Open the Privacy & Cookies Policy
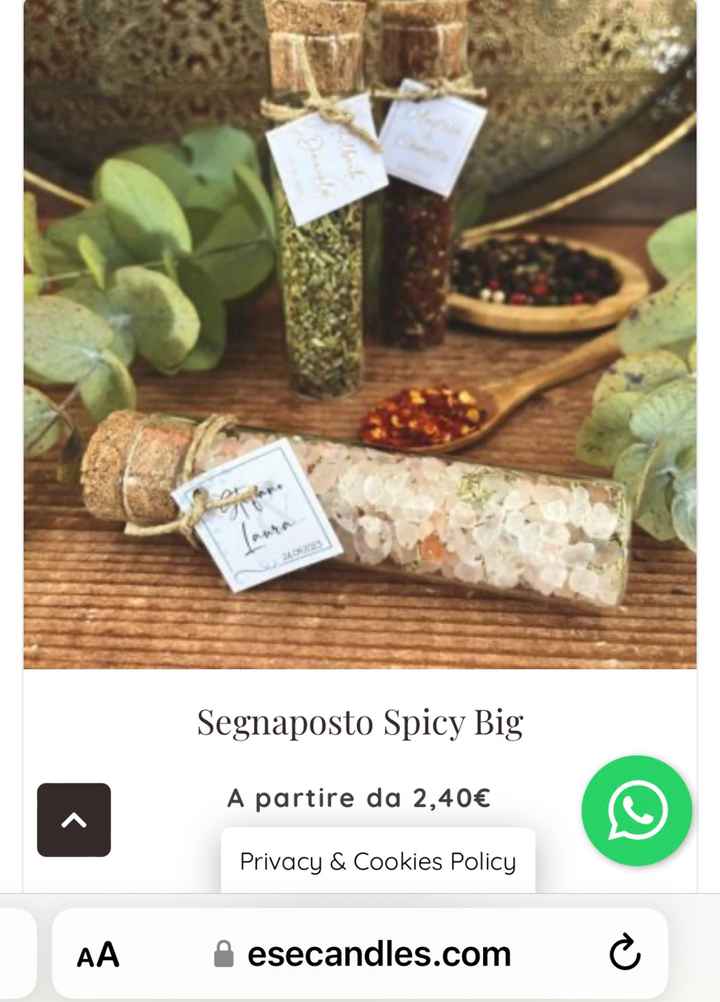The height and width of the screenshot is (1002, 720). coord(378,862)
